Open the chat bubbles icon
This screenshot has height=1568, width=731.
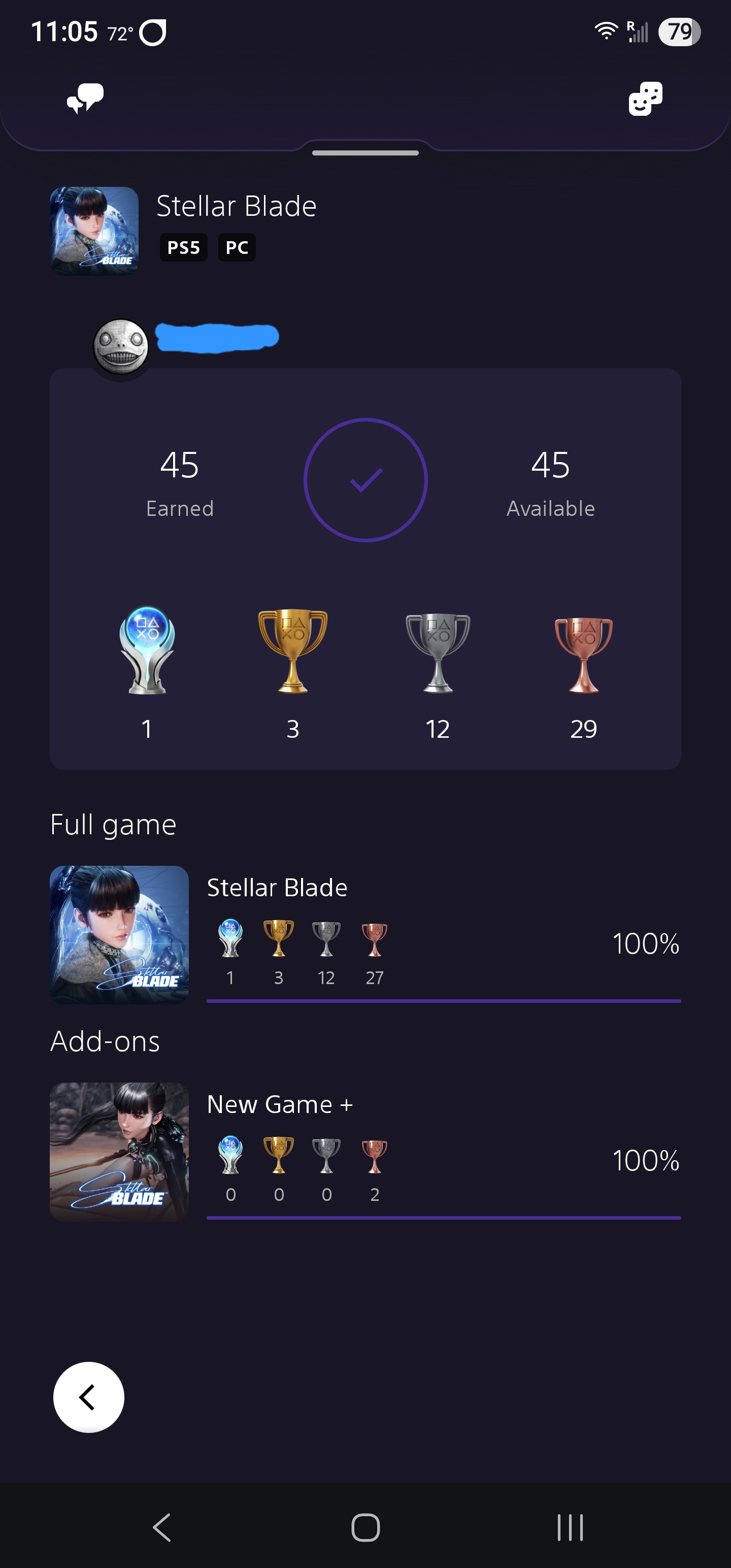85,98
